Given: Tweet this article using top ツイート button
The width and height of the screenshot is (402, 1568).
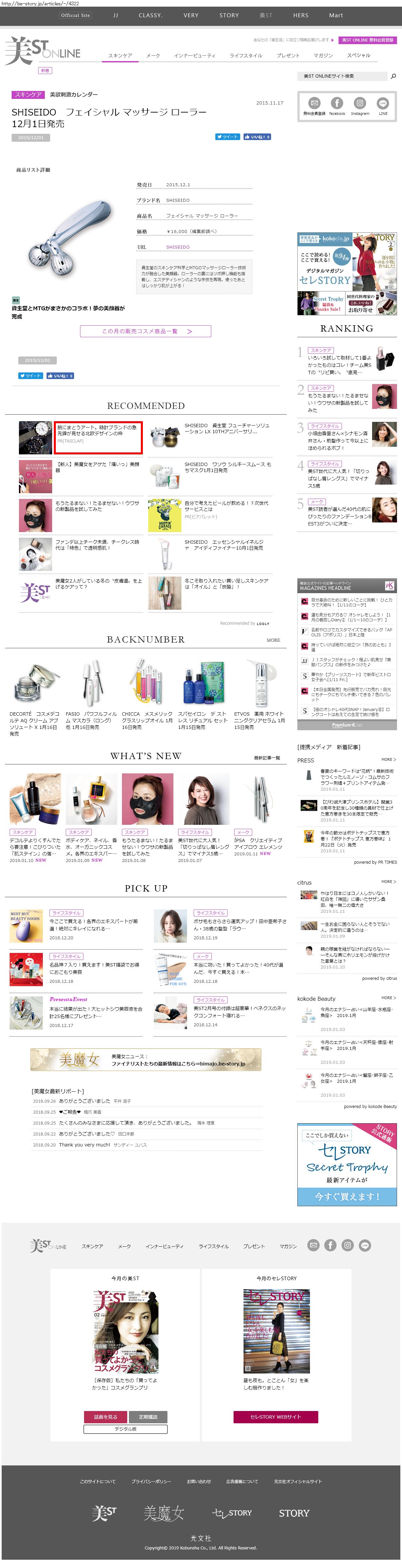Looking at the screenshot, I should click(227, 137).
